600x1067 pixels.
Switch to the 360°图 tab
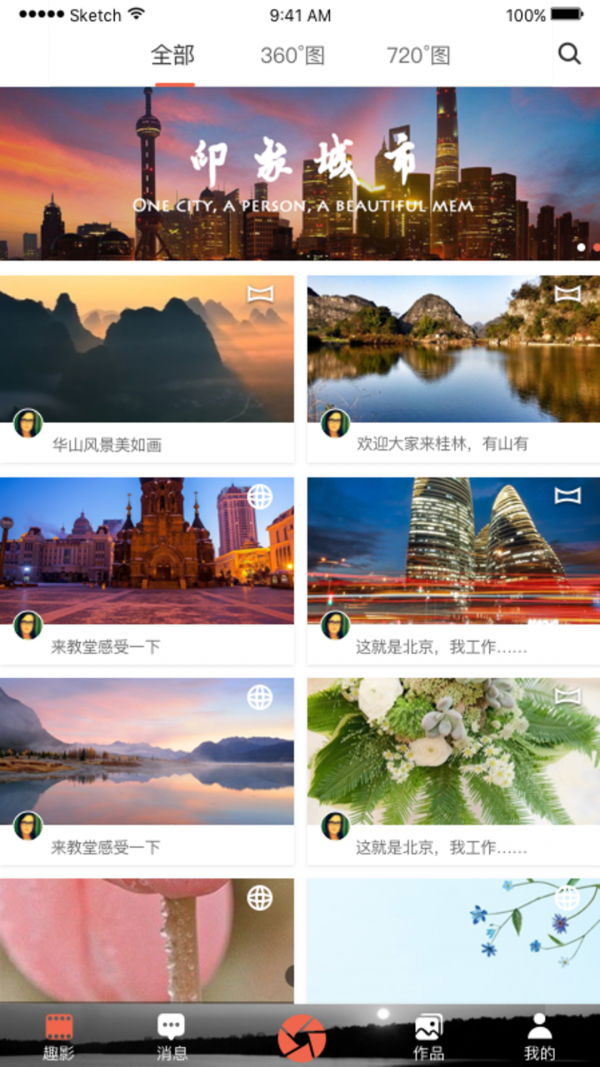(292, 55)
